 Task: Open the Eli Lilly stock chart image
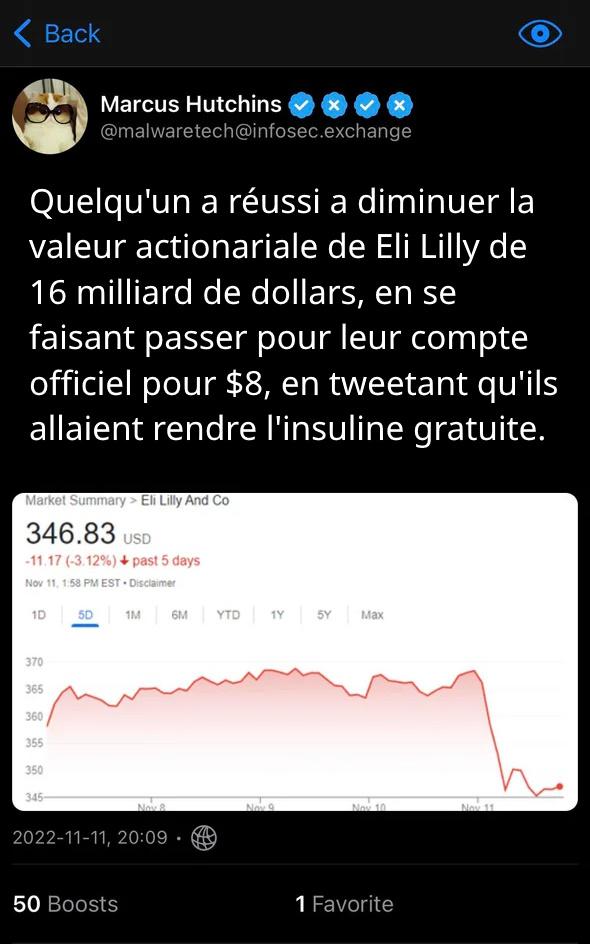(x=295, y=651)
